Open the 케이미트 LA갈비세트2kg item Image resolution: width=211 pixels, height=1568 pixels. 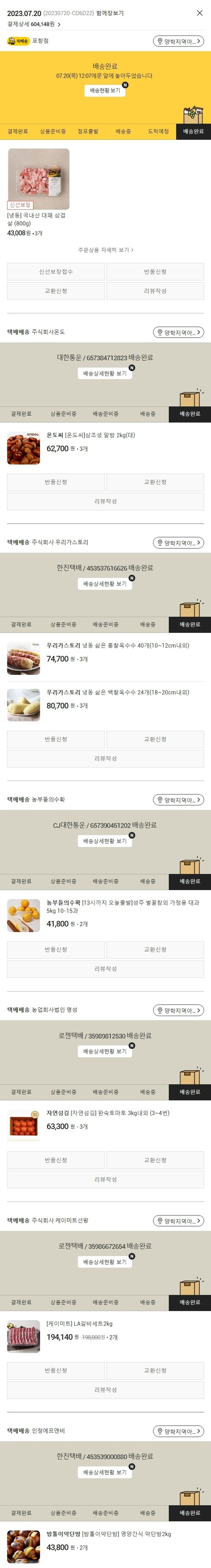79,1323
